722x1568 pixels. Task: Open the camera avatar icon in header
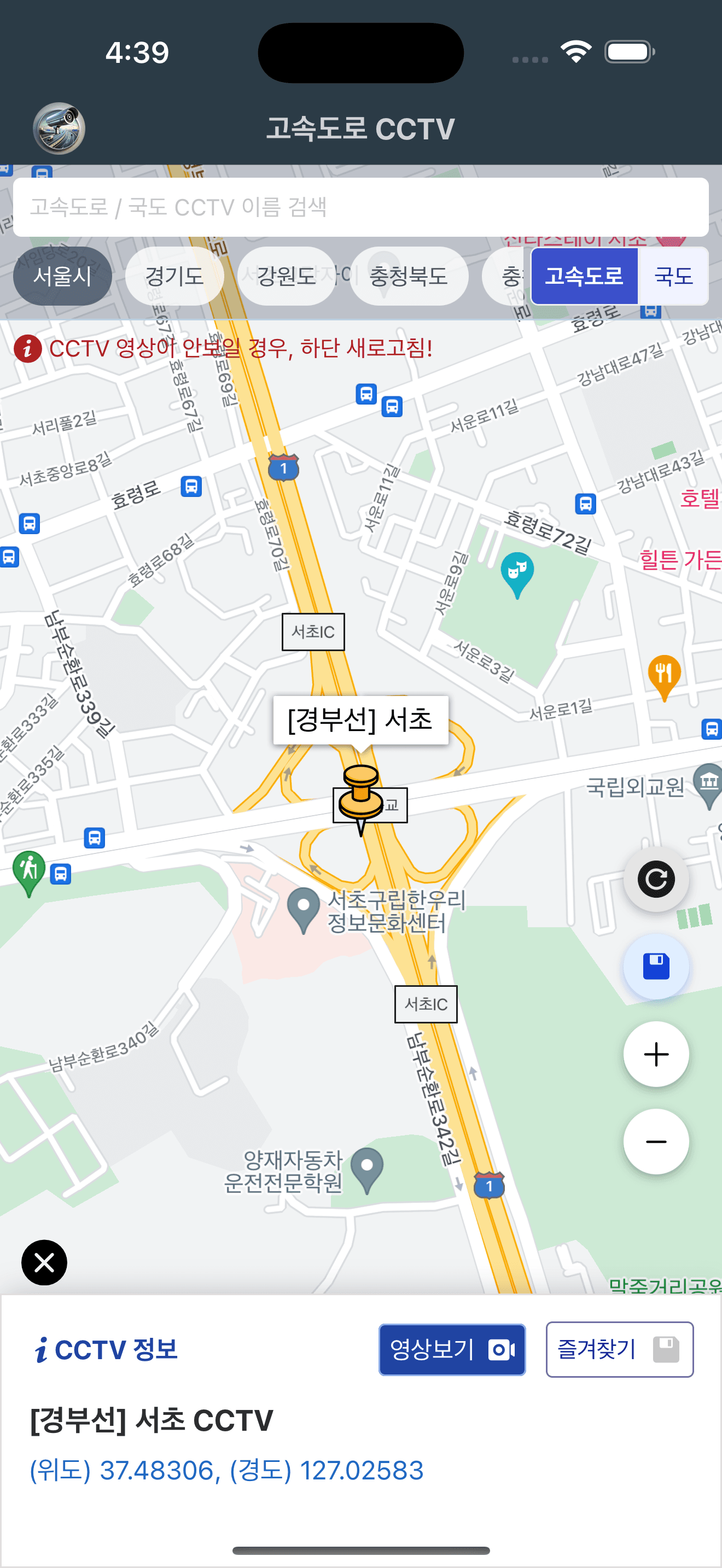click(59, 128)
